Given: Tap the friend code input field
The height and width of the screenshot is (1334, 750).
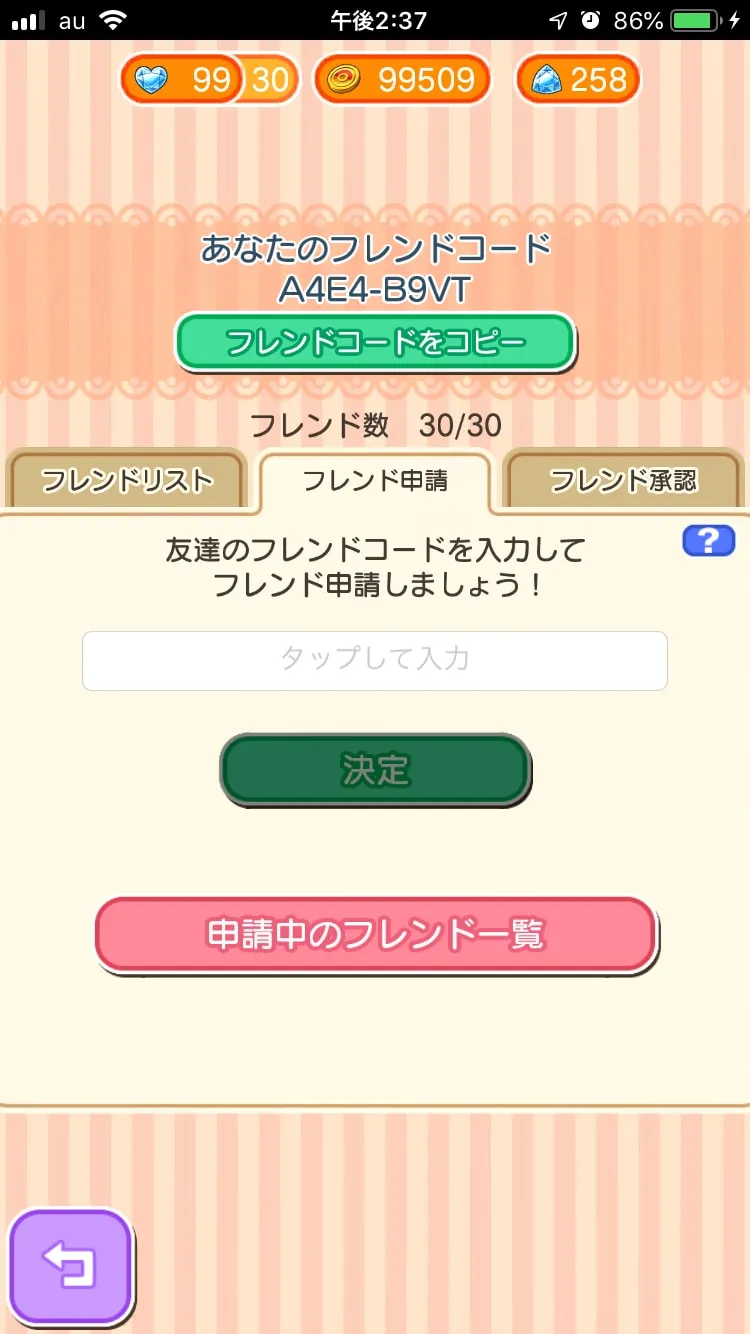Looking at the screenshot, I should 375,660.
